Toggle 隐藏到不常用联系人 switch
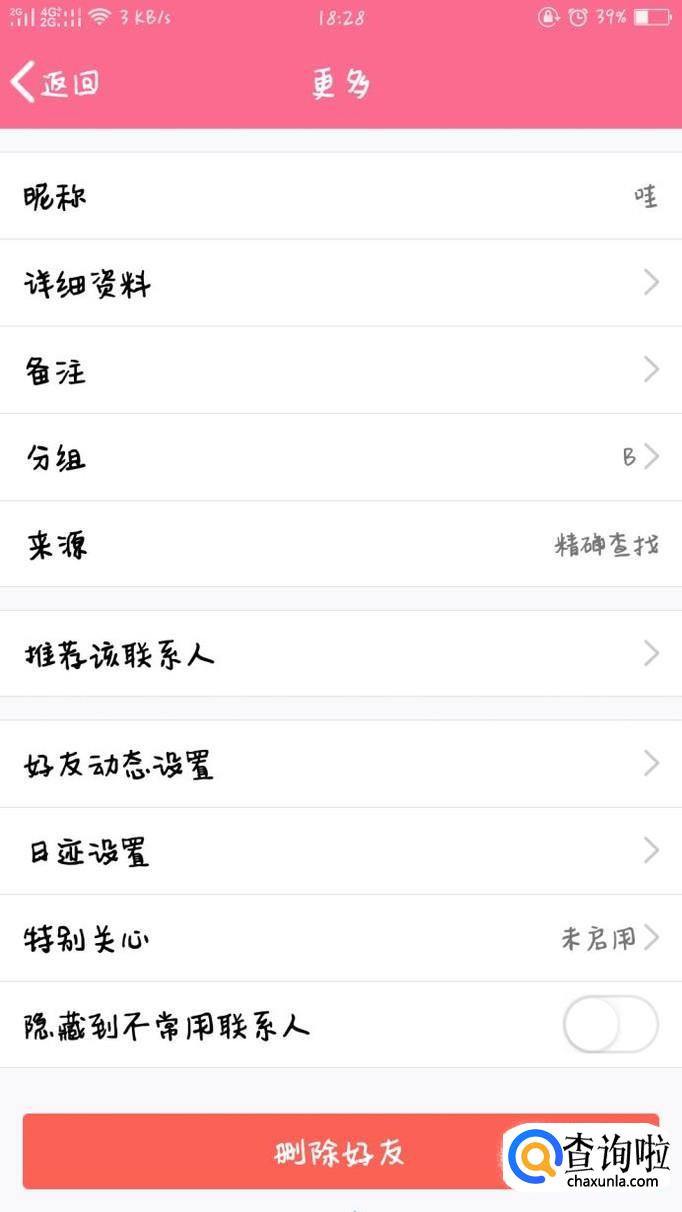682x1212 pixels. tap(610, 1025)
